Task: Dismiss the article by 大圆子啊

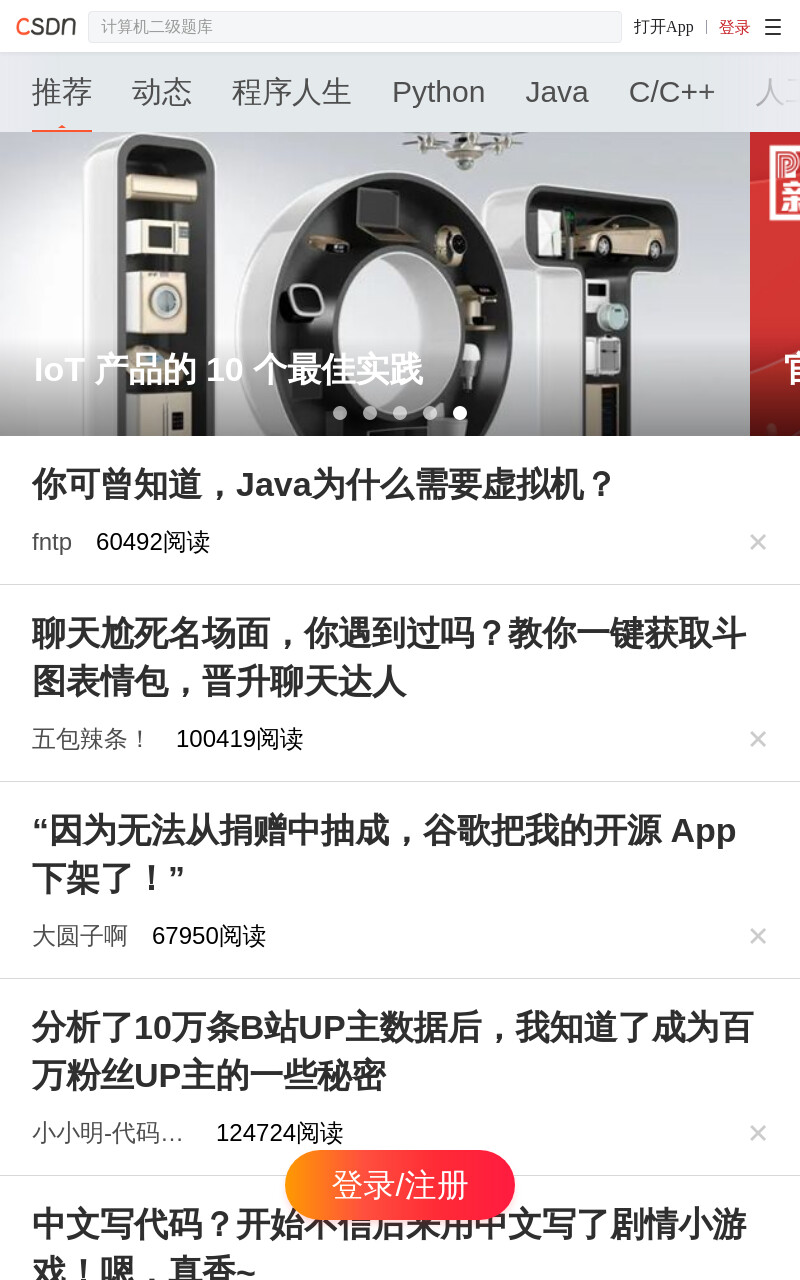Action: tap(758, 936)
